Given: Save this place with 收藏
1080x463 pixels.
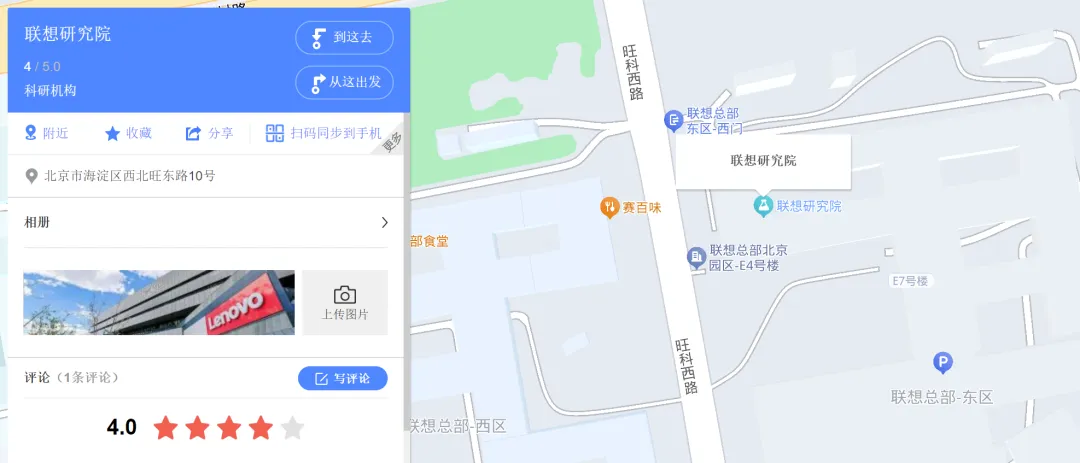Looking at the screenshot, I should point(128,133).
